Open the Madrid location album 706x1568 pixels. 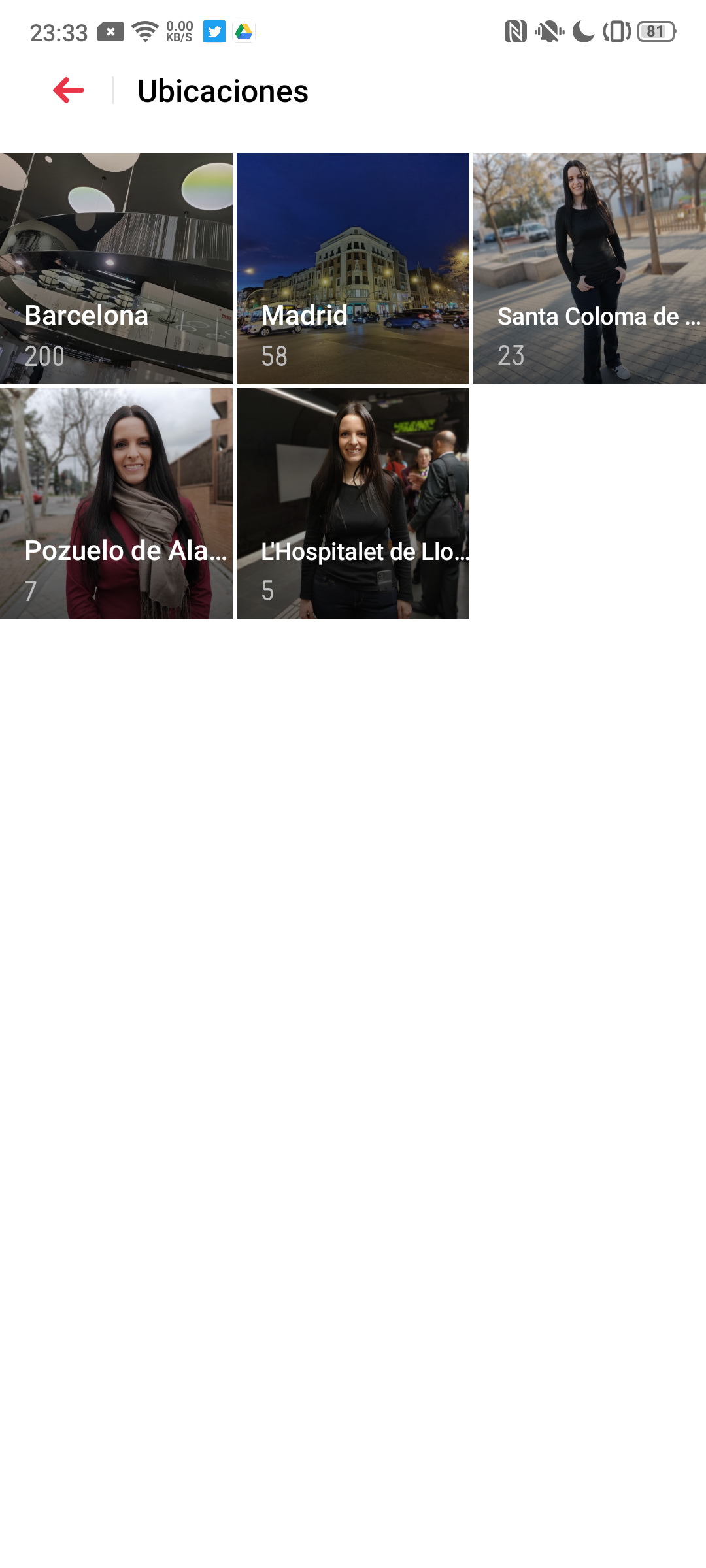tap(353, 269)
